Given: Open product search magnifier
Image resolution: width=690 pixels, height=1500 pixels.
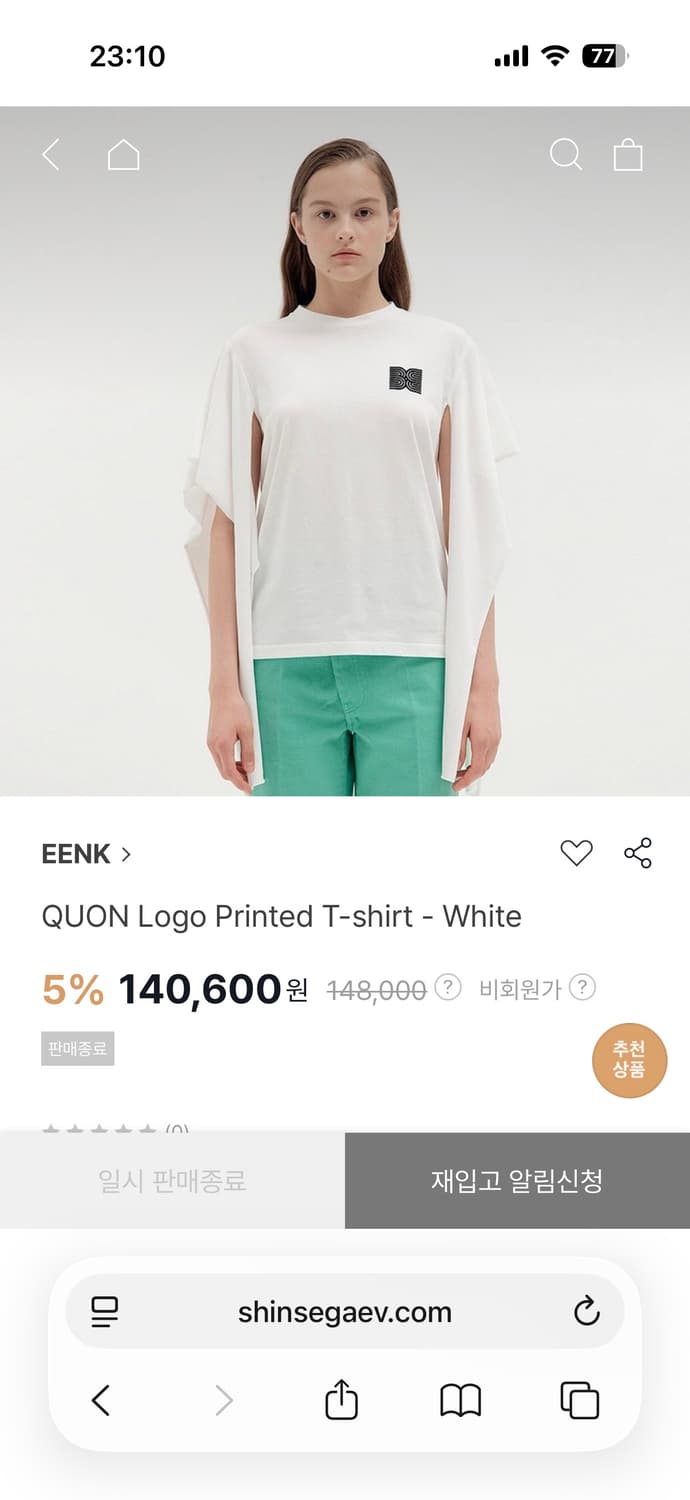Looking at the screenshot, I should [565, 155].
